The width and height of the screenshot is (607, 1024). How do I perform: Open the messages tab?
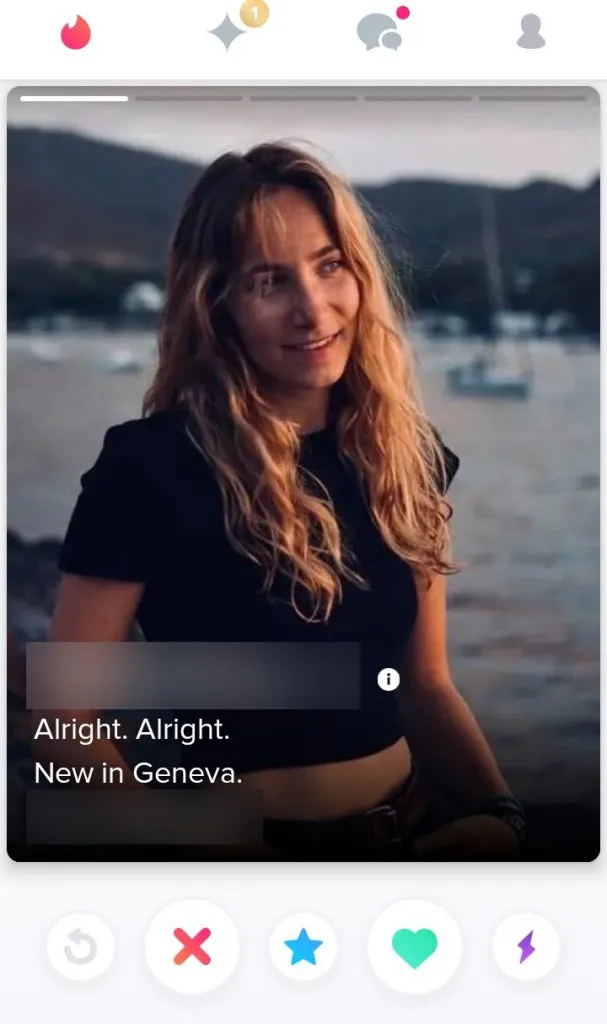pyautogui.click(x=380, y=33)
